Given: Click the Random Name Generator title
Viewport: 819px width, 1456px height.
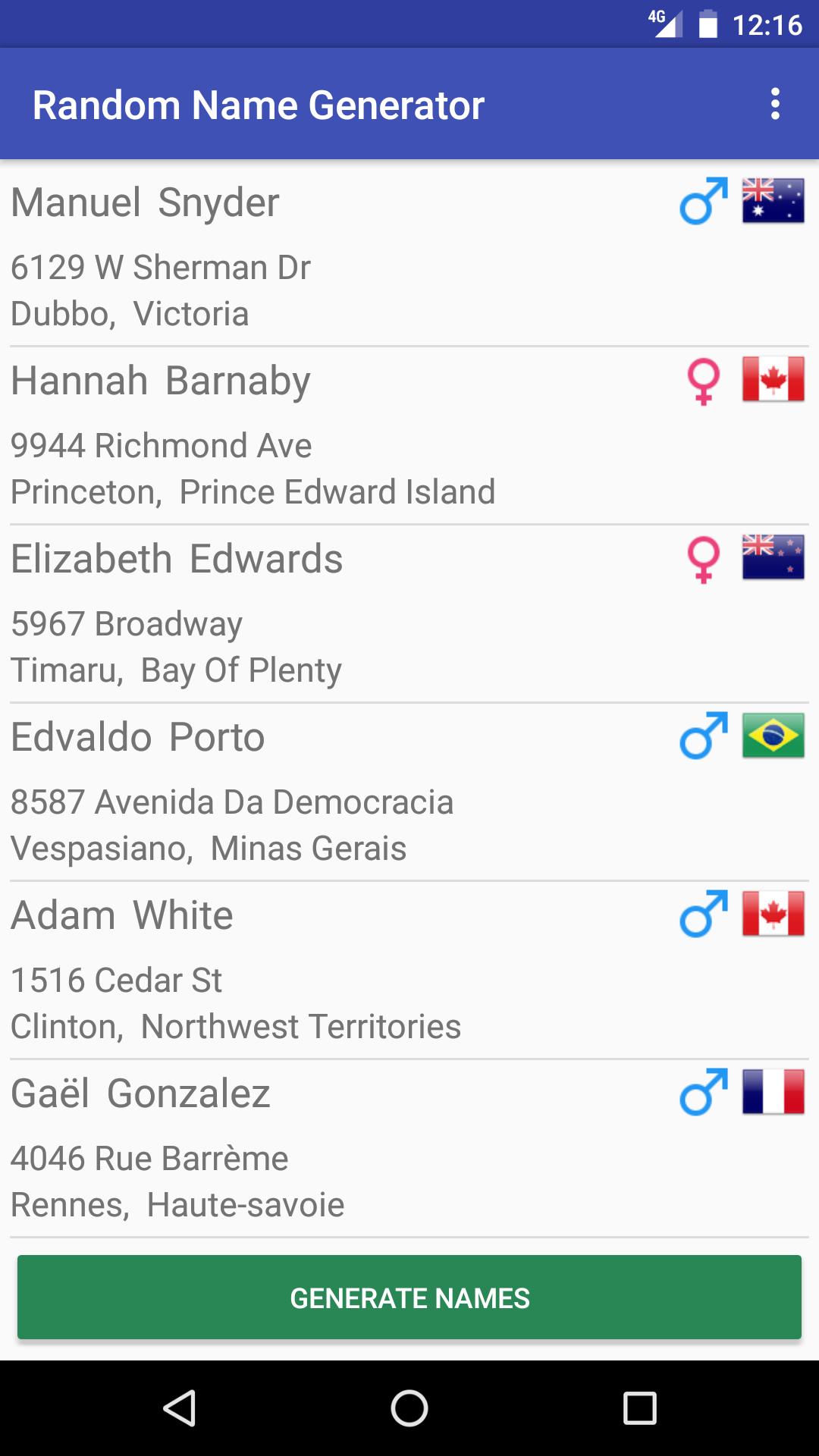Looking at the screenshot, I should click(259, 104).
